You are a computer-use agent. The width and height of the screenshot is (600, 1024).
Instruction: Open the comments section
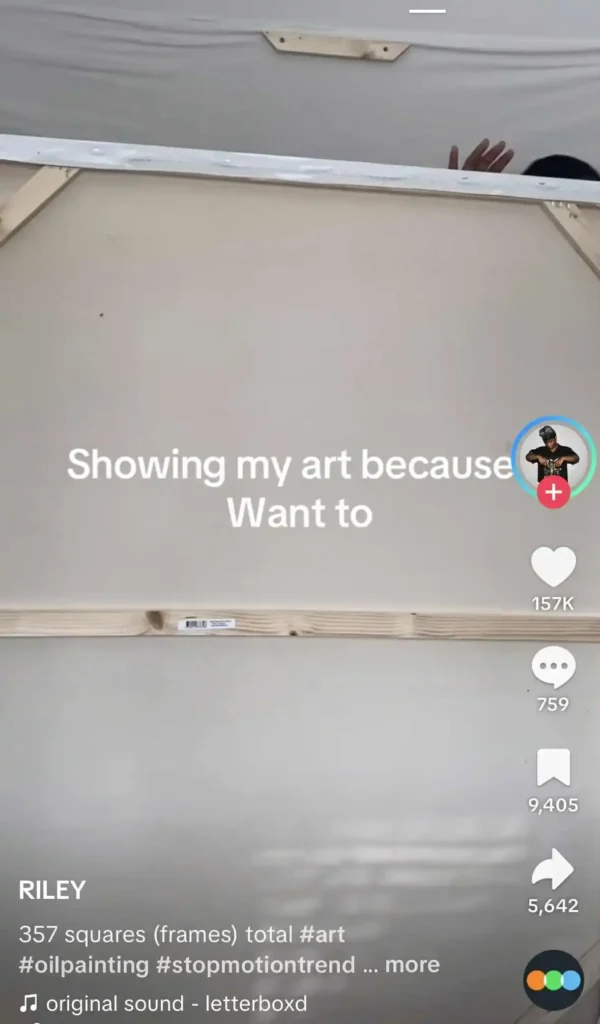[553, 667]
